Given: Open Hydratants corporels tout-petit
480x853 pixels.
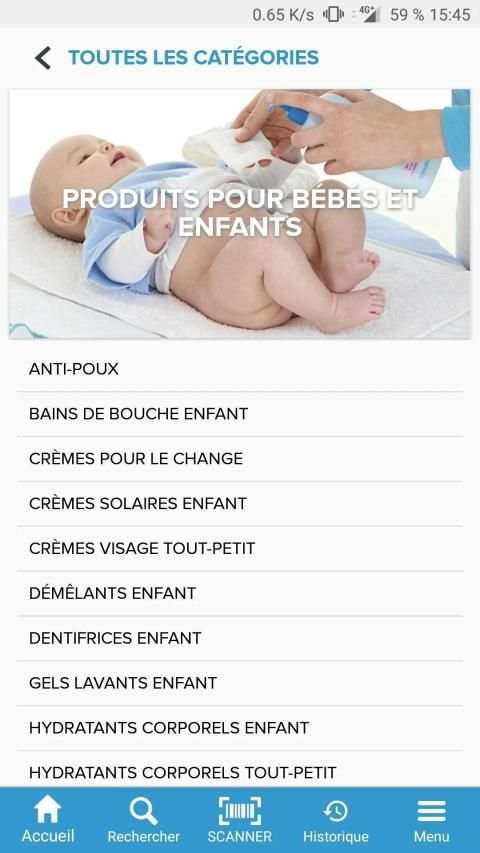Looking at the screenshot, I should click(239, 769).
